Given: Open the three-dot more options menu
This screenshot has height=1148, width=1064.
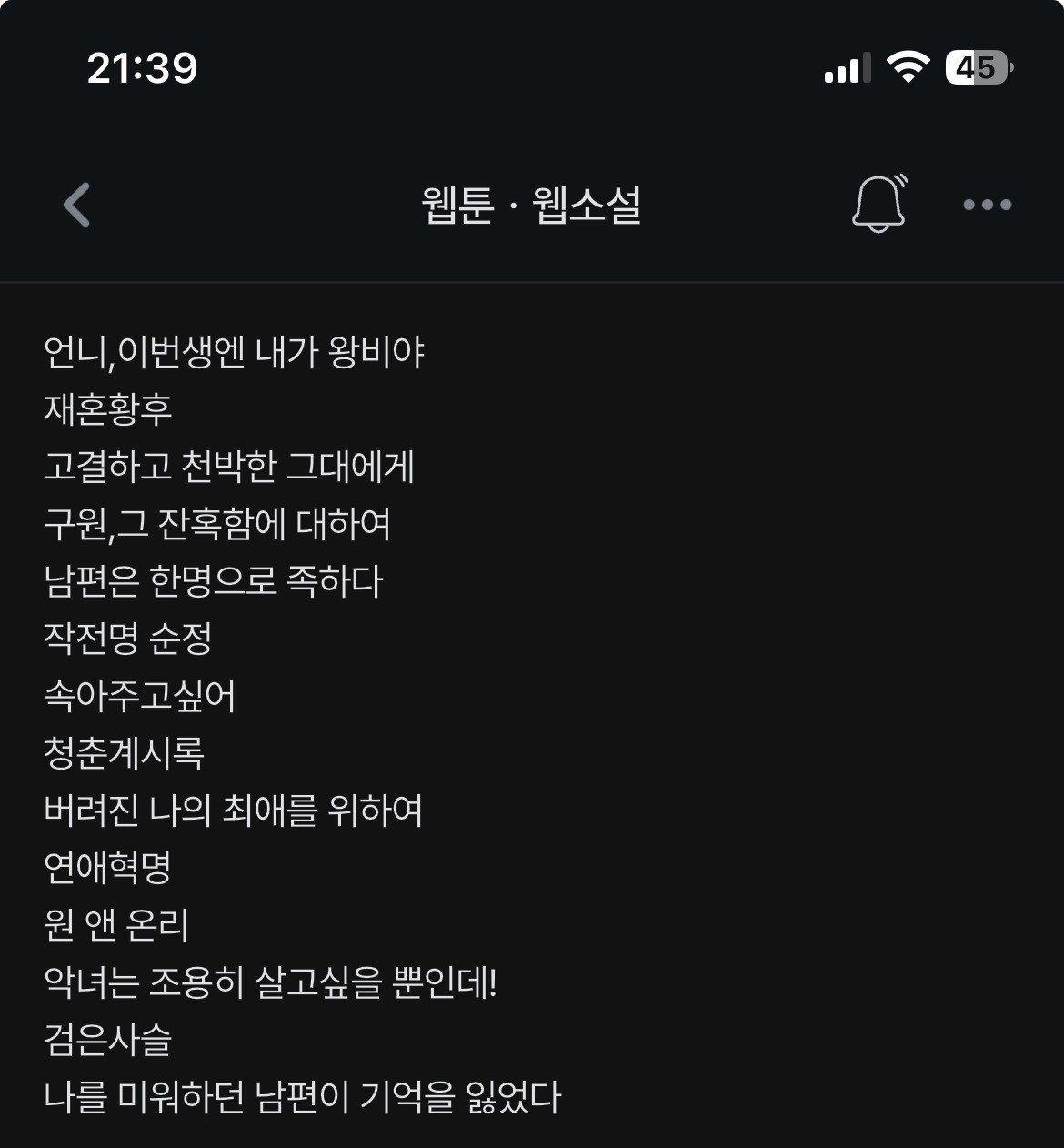Looking at the screenshot, I should coord(987,205).
